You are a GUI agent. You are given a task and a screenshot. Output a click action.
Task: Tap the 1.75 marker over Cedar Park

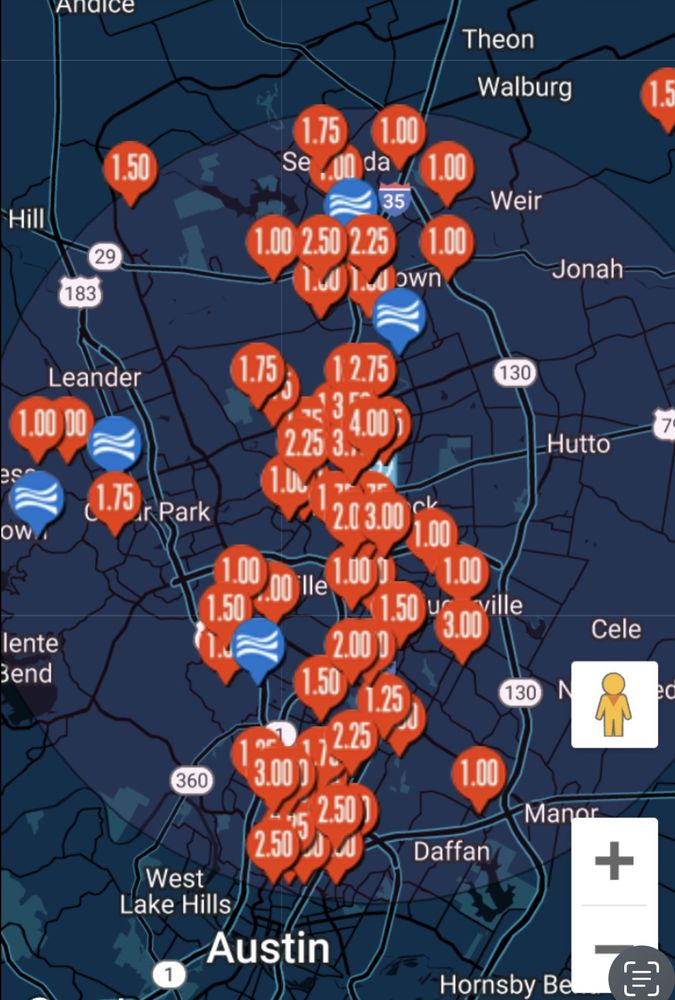tap(115, 496)
